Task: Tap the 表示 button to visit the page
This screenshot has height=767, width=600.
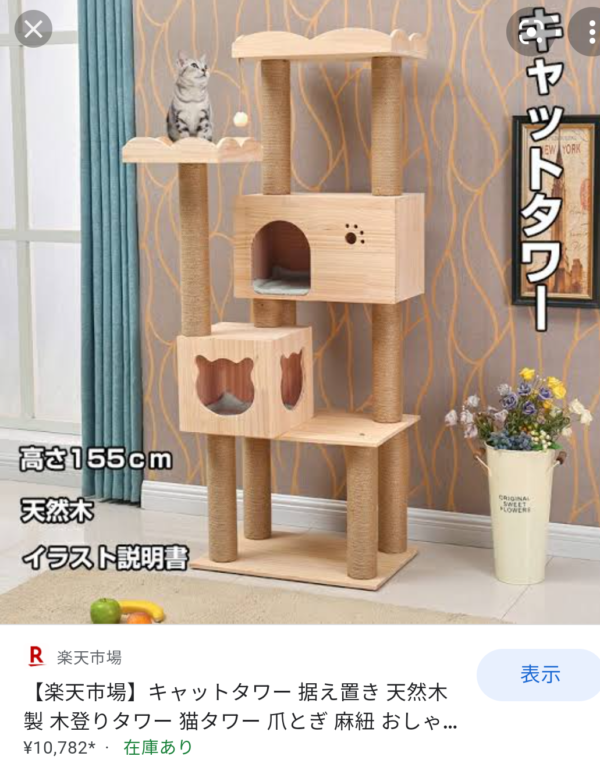Action: coord(540,674)
